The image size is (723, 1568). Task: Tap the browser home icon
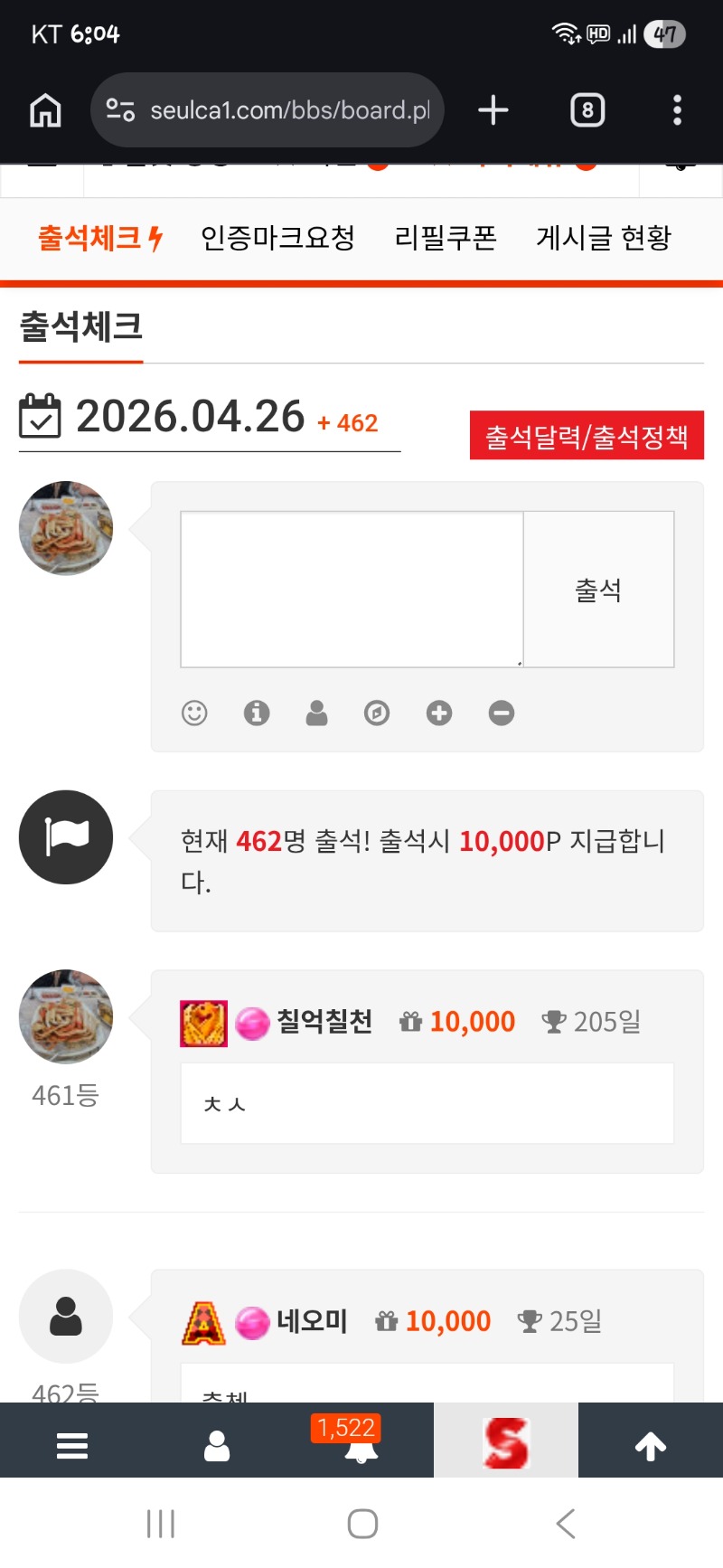point(45,110)
